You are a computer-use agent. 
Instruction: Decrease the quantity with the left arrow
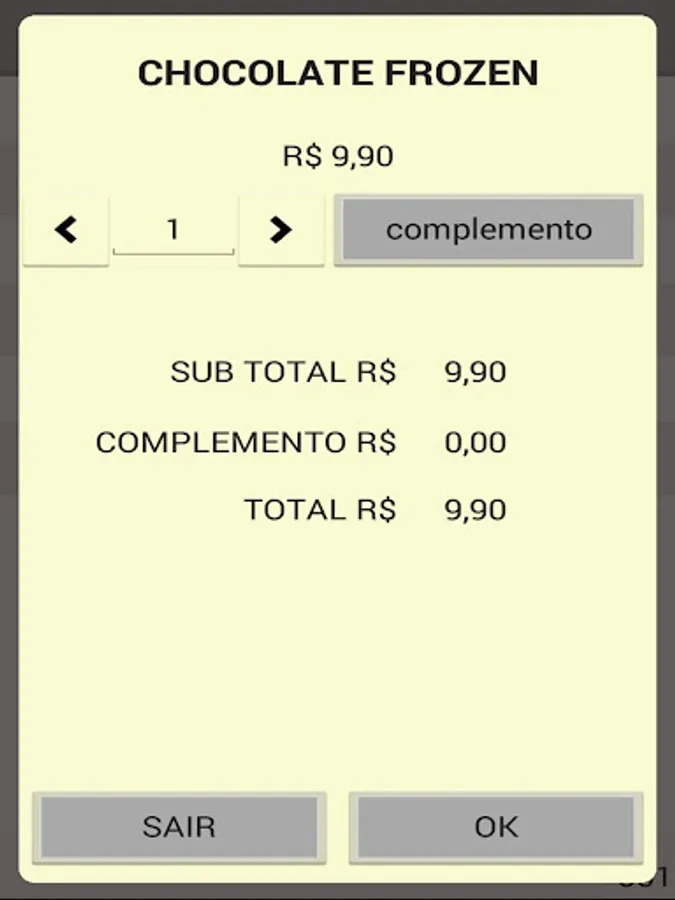pos(66,230)
